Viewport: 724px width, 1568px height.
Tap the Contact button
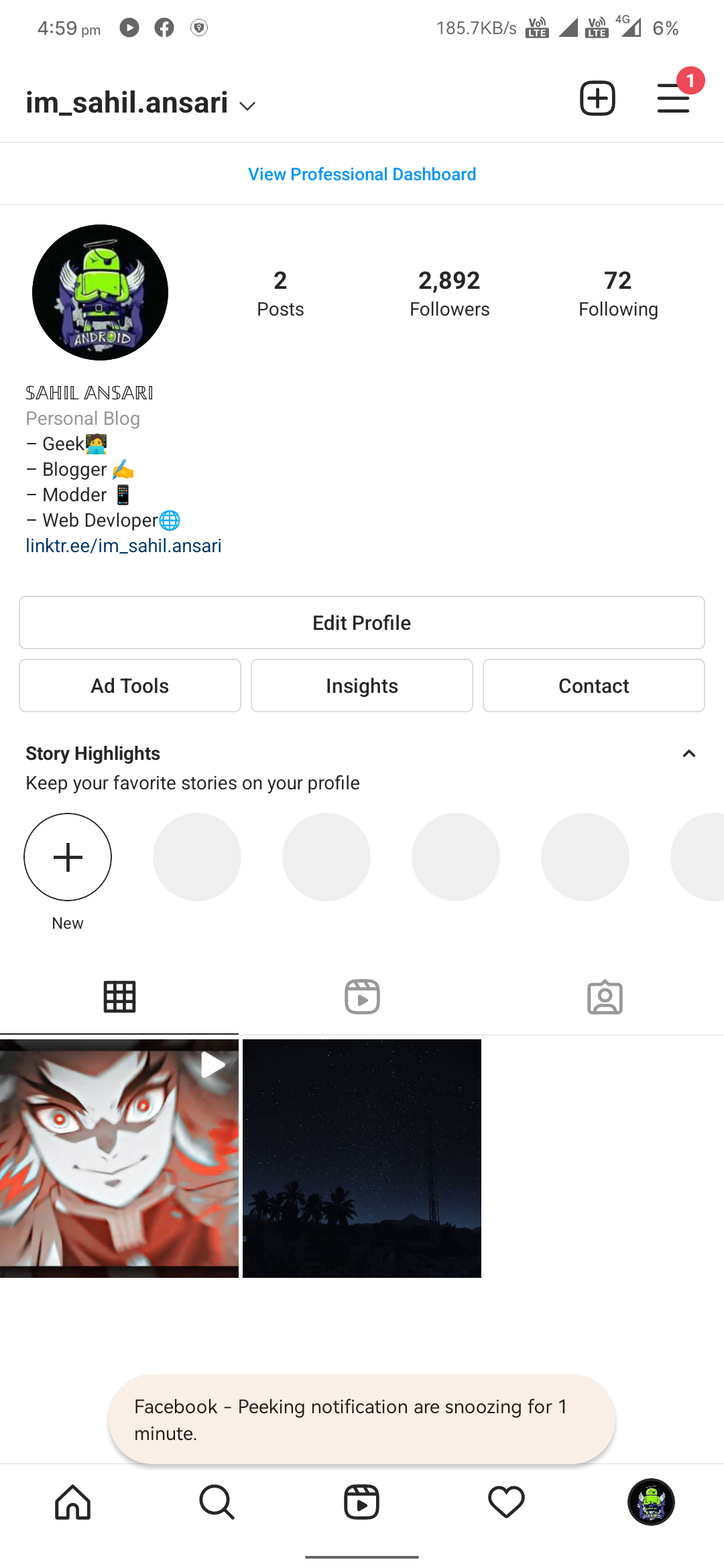(x=594, y=685)
